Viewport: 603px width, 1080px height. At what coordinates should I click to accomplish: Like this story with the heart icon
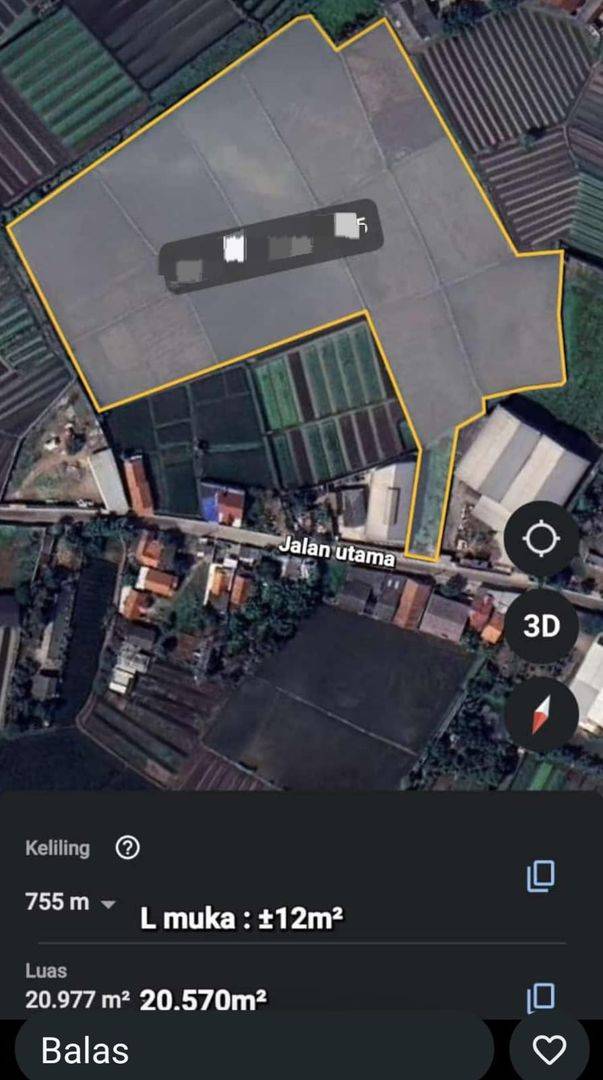click(x=549, y=1050)
